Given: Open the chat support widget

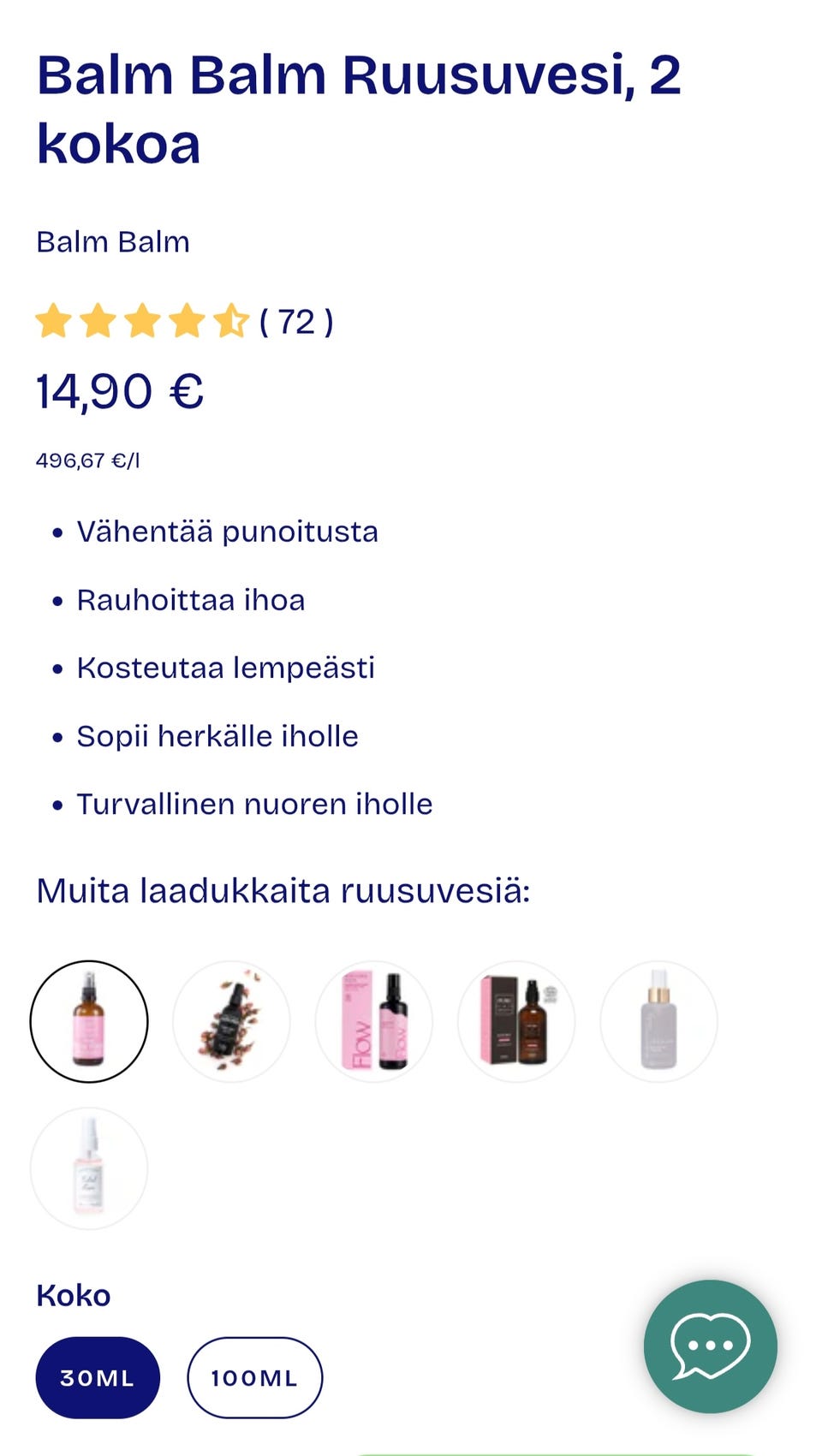Looking at the screenshot, I should tap(712, 1346).
